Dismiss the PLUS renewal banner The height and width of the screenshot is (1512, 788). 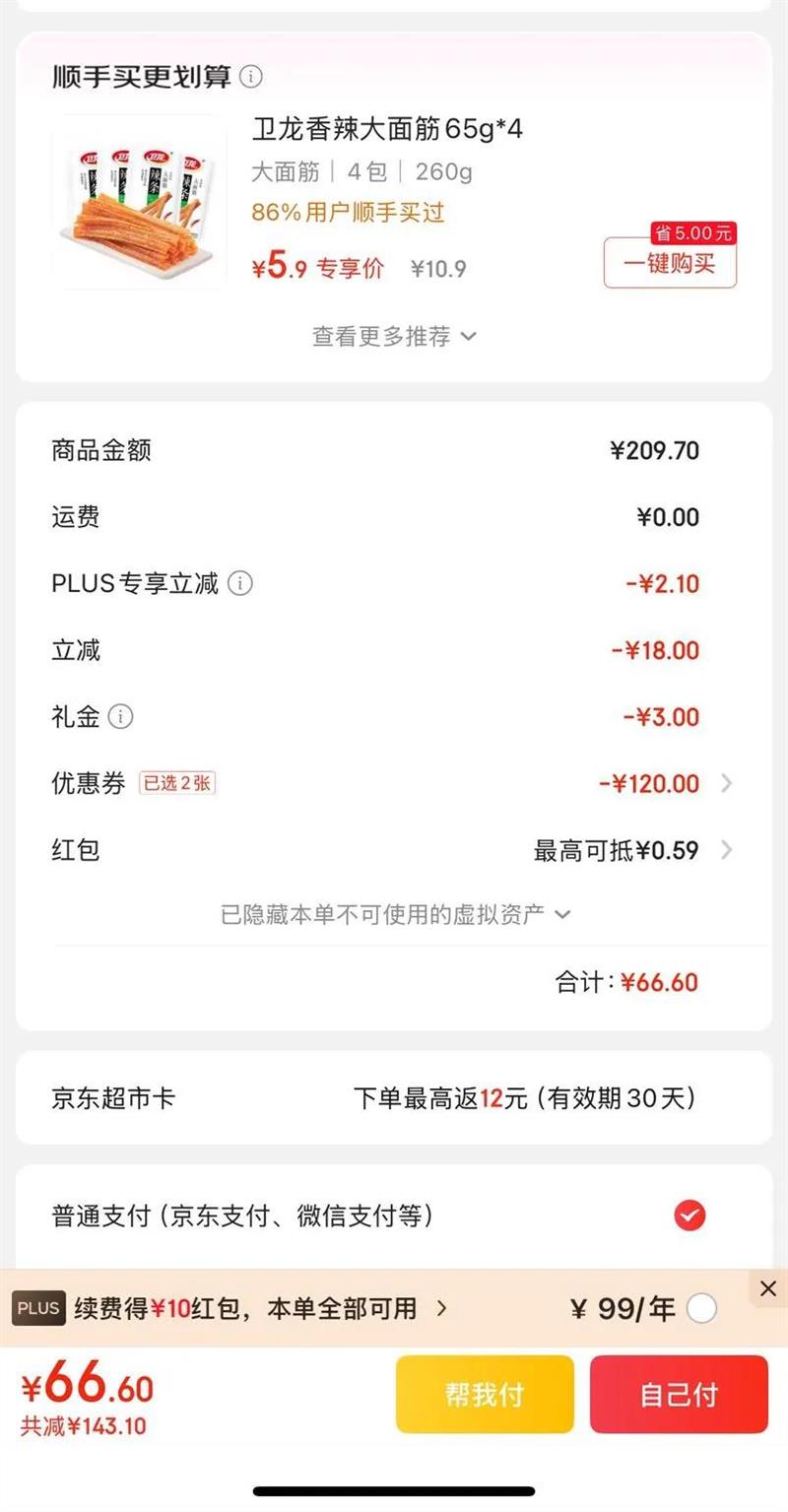click(768, 1288)
